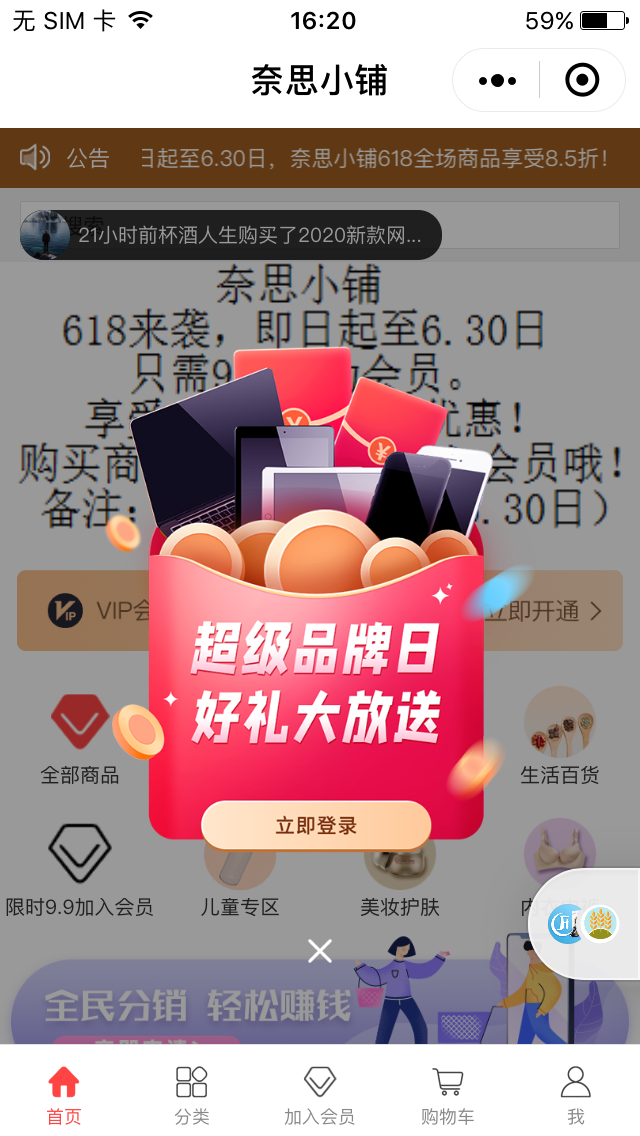This screenshot has width=640, height=1136.
Task: Open the 我 profile tab
Action: pos(576,1095)
